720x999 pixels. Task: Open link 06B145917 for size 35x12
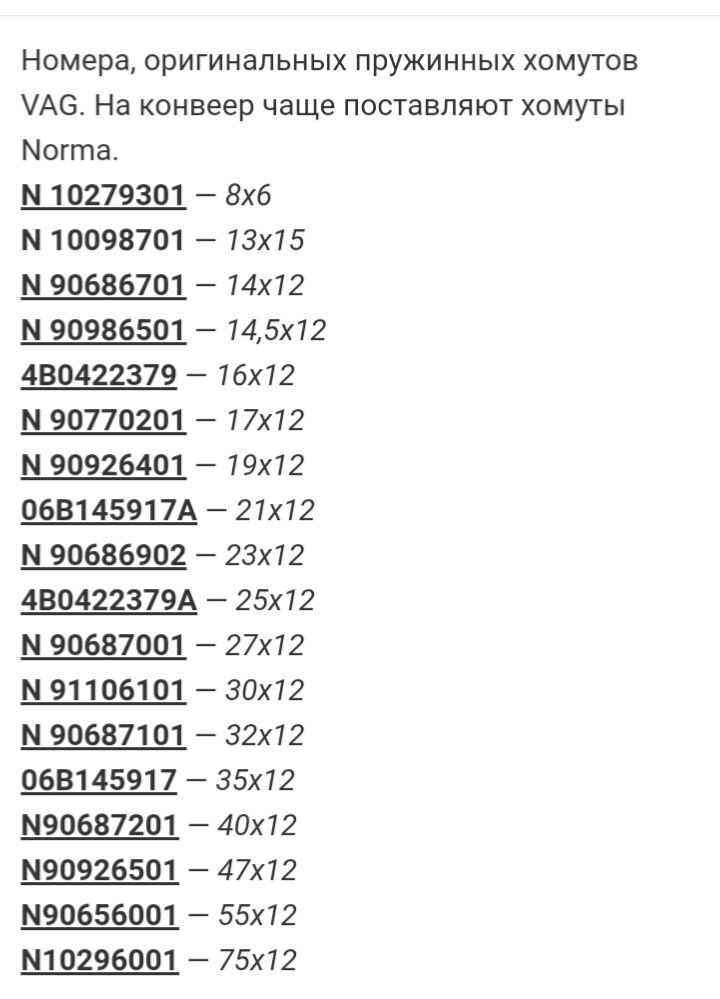tap(98, 781)
